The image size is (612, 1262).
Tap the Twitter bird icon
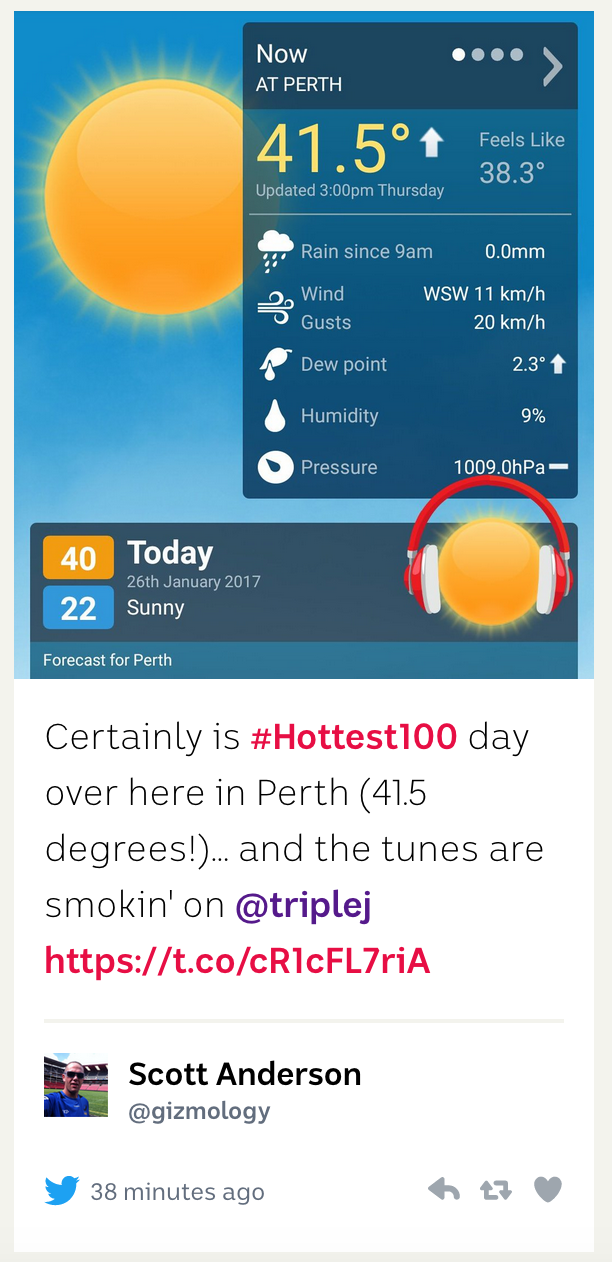click(62, 1191)
